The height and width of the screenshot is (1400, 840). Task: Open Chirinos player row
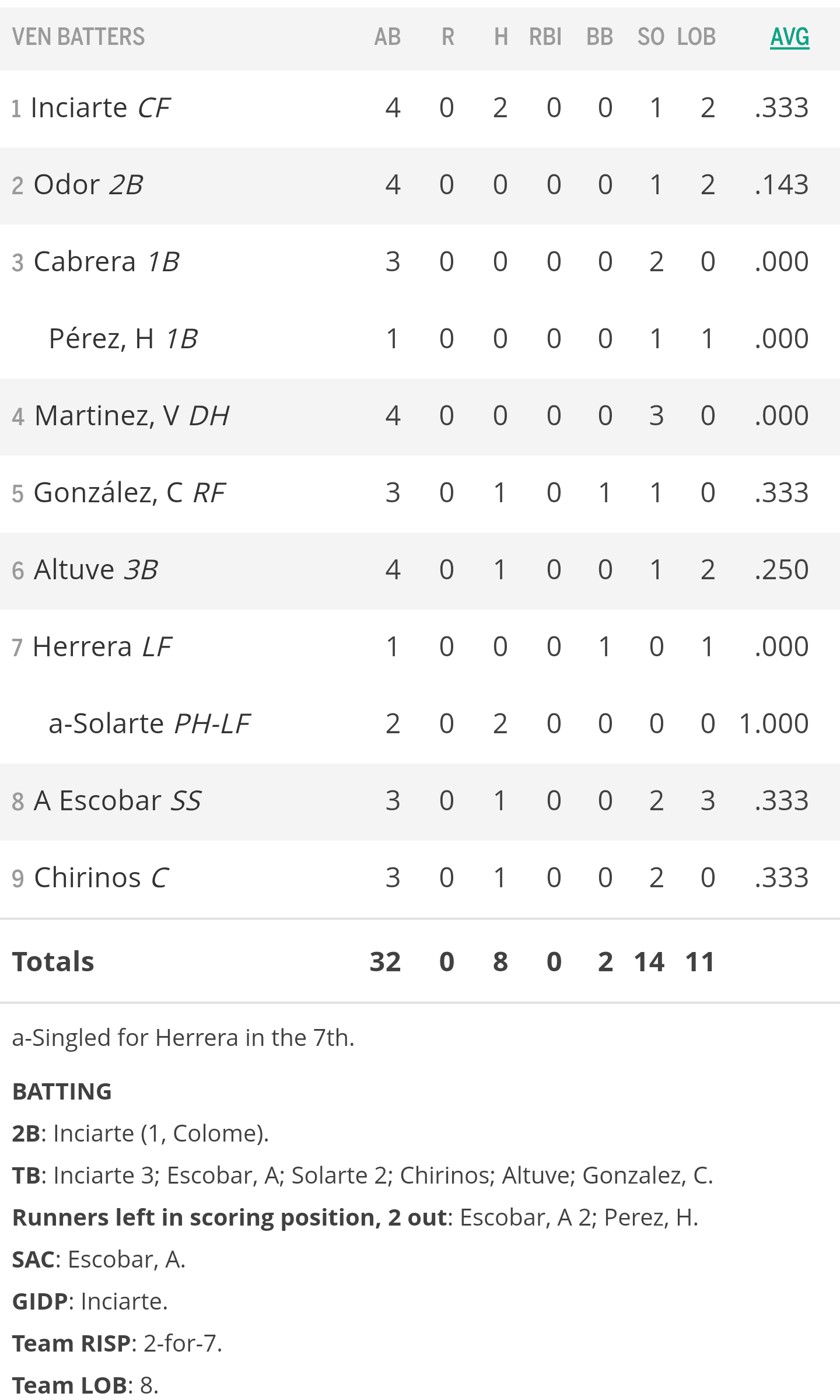click(420, 878)
